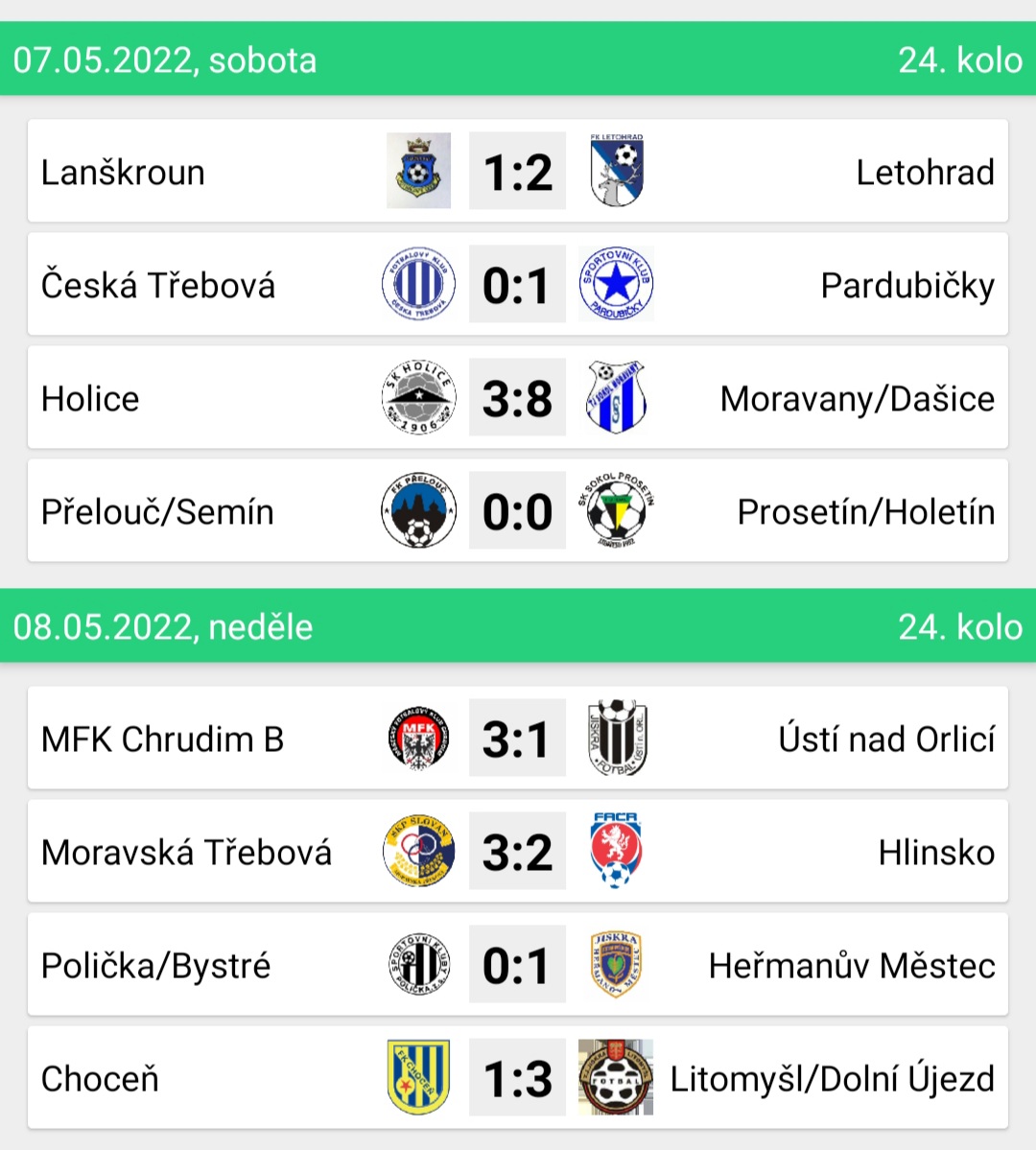Open MFK Chrudim B vs Ústí nad Orlicí

pos(517,739)
